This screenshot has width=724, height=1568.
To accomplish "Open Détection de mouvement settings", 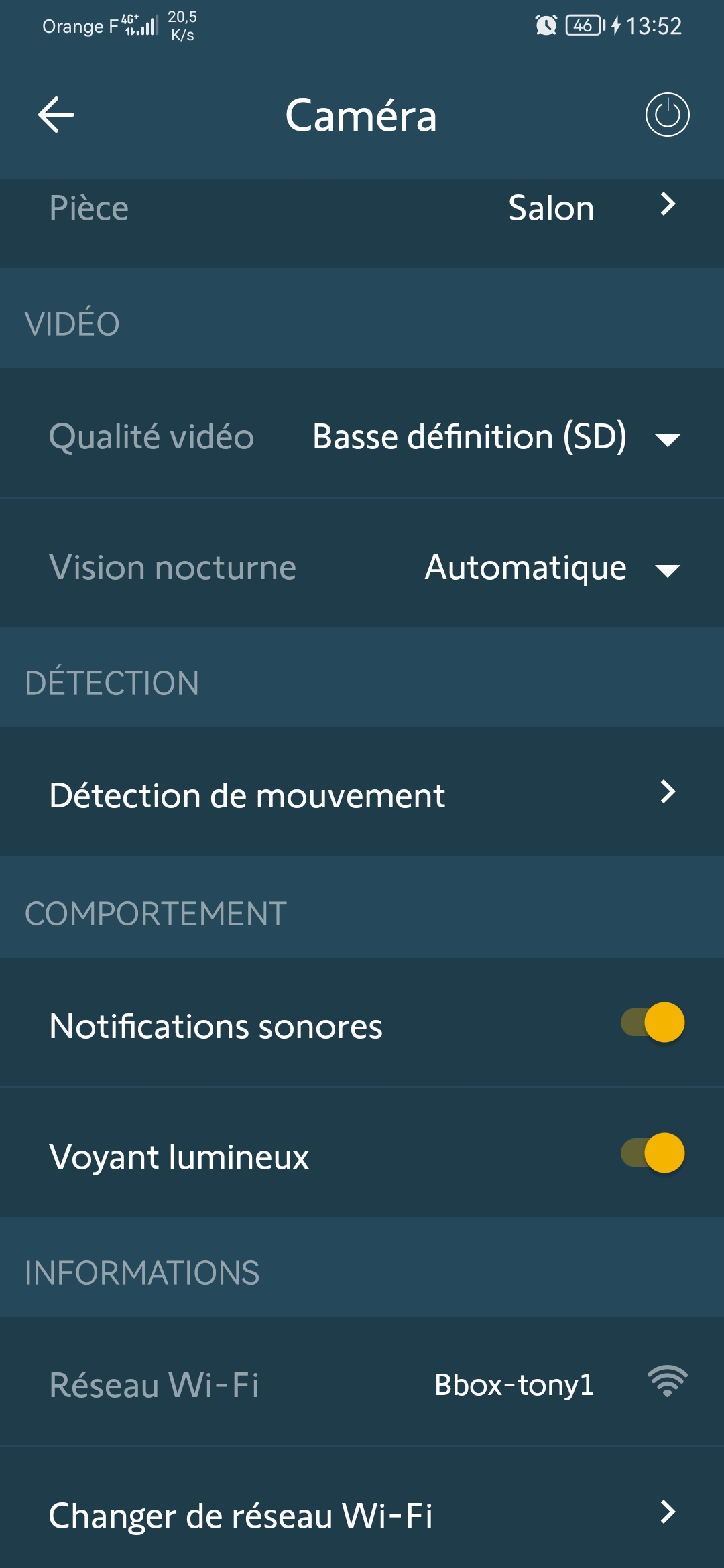I will pyautogui.click(x=362, y=795).
